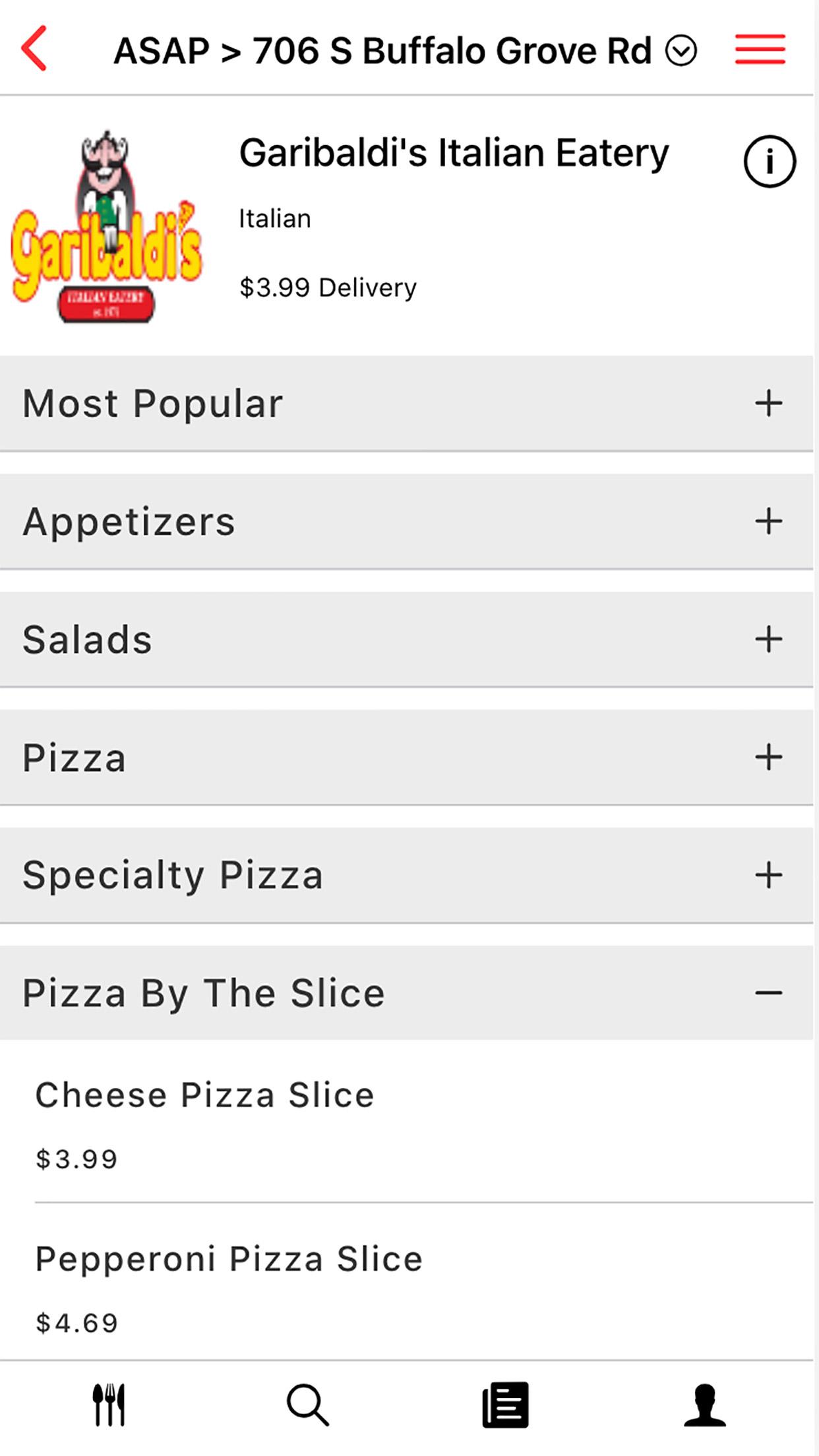Select Cheese Pizza Slice item
819x1456 pixels.
(x=422, y=1122)
